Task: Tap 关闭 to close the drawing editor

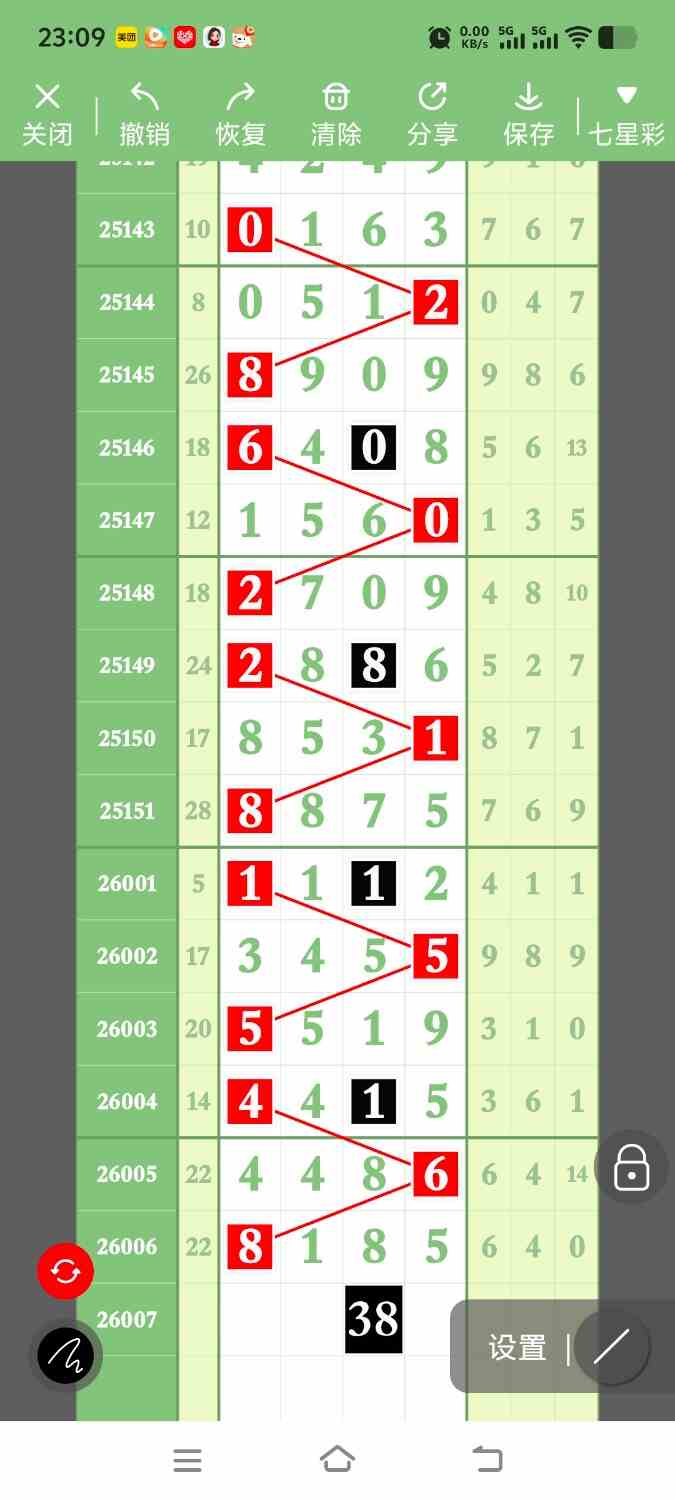Action: pyautogui.click(x=47, y=114)
